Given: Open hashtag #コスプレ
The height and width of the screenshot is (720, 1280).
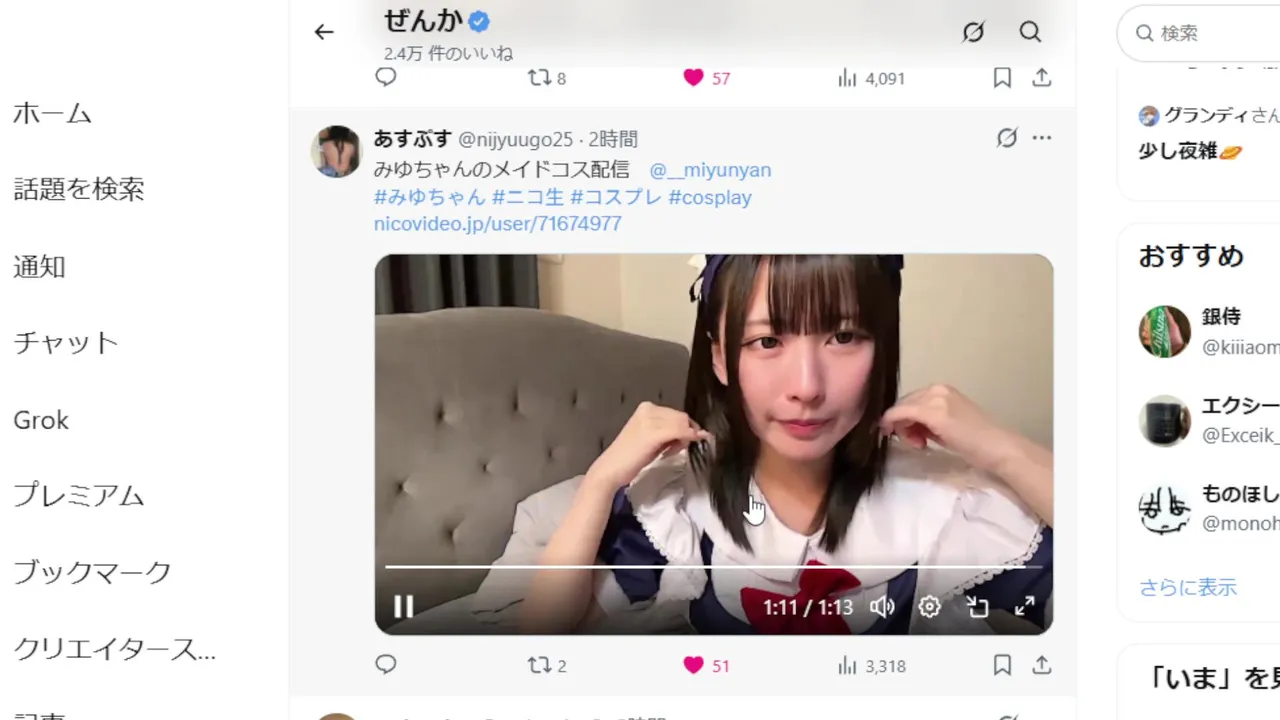Looking at the screenshot, I should pos(615,197).
